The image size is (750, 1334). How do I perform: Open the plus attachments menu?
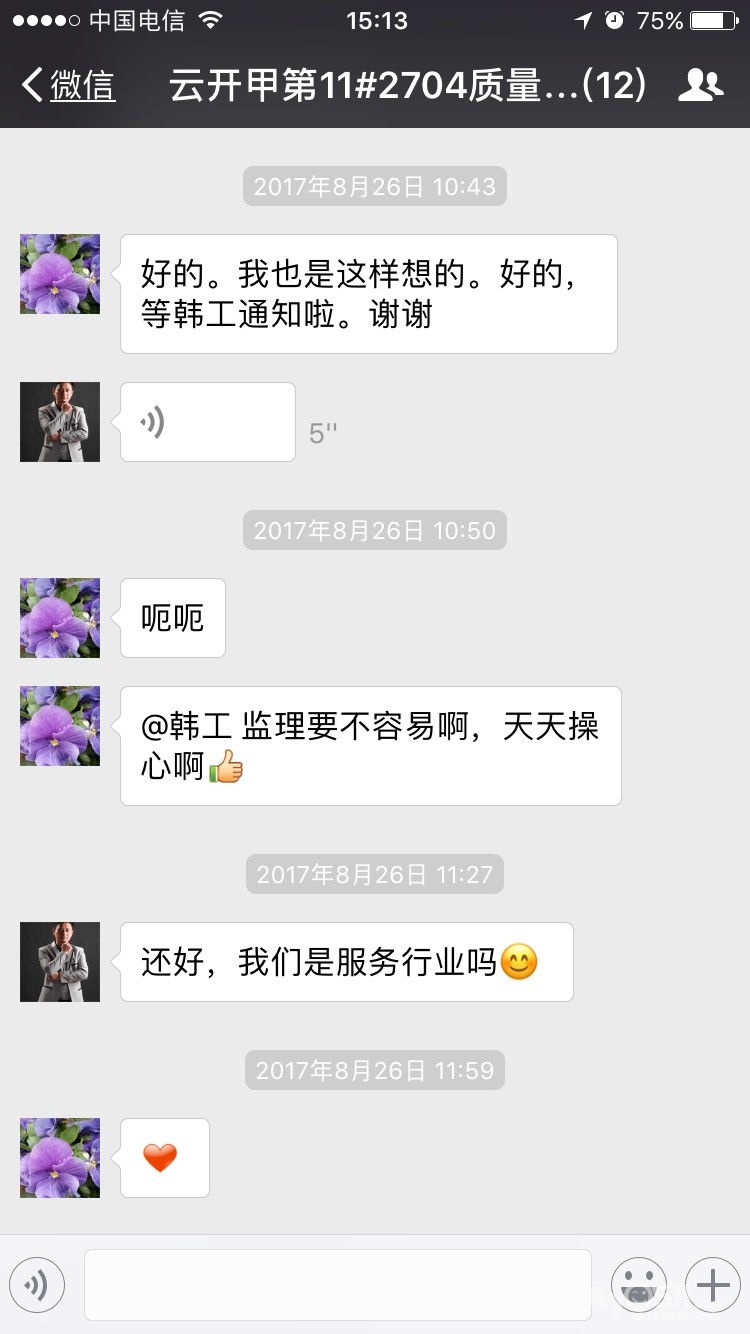pos(712,1285)
